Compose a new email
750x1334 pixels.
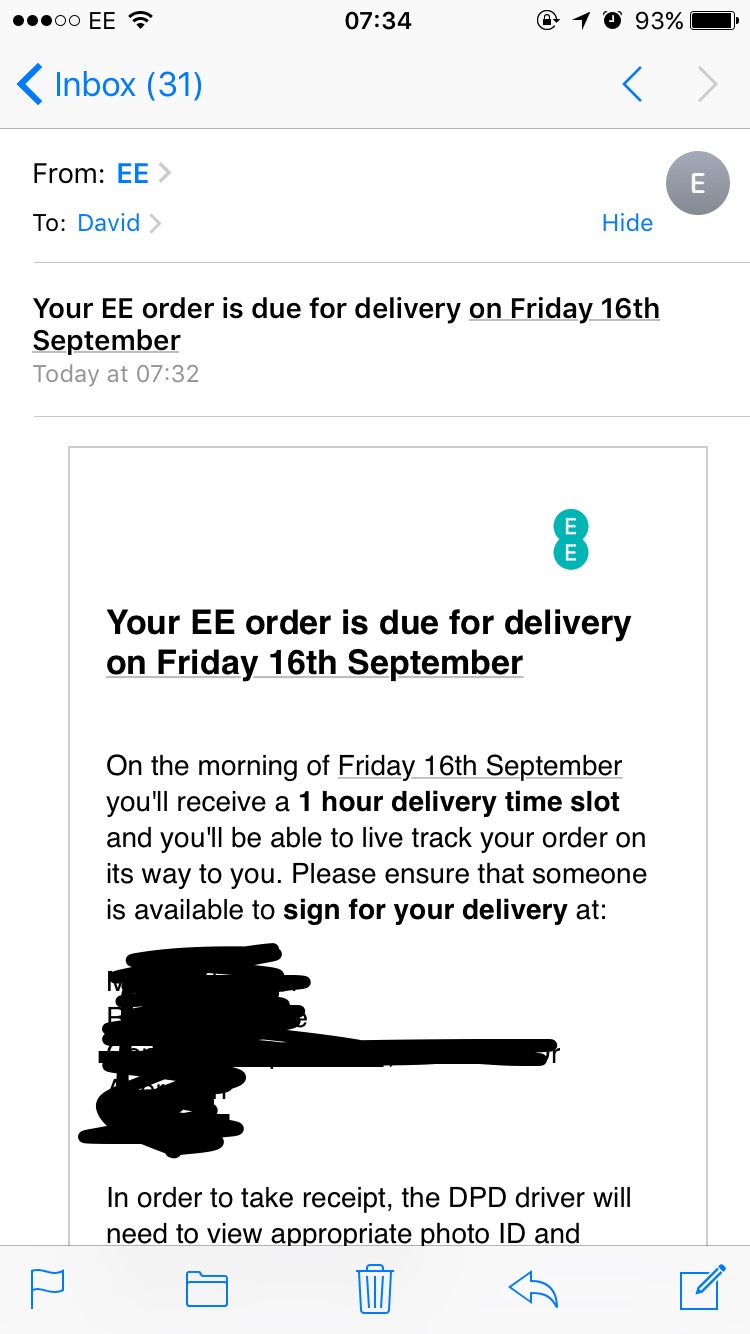(702, 1287)
